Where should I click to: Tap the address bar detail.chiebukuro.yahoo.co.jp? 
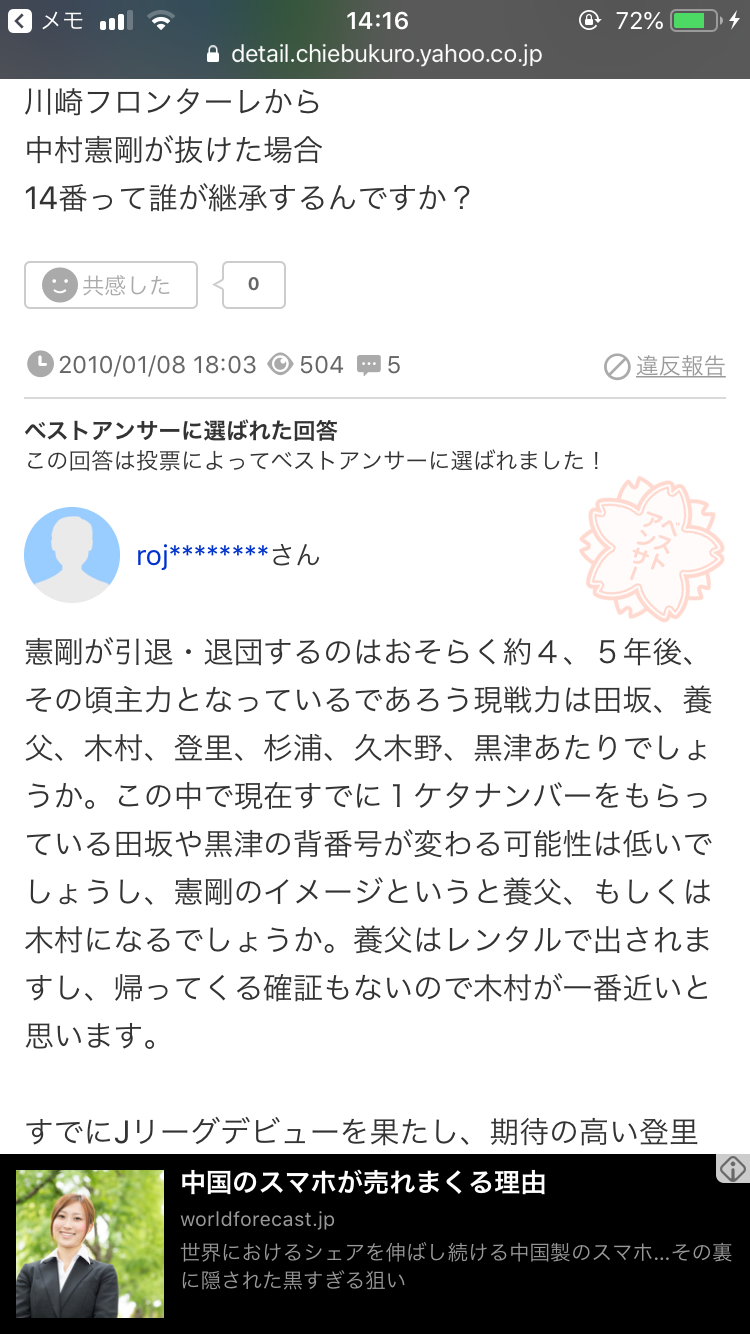(x=375, y=54)
